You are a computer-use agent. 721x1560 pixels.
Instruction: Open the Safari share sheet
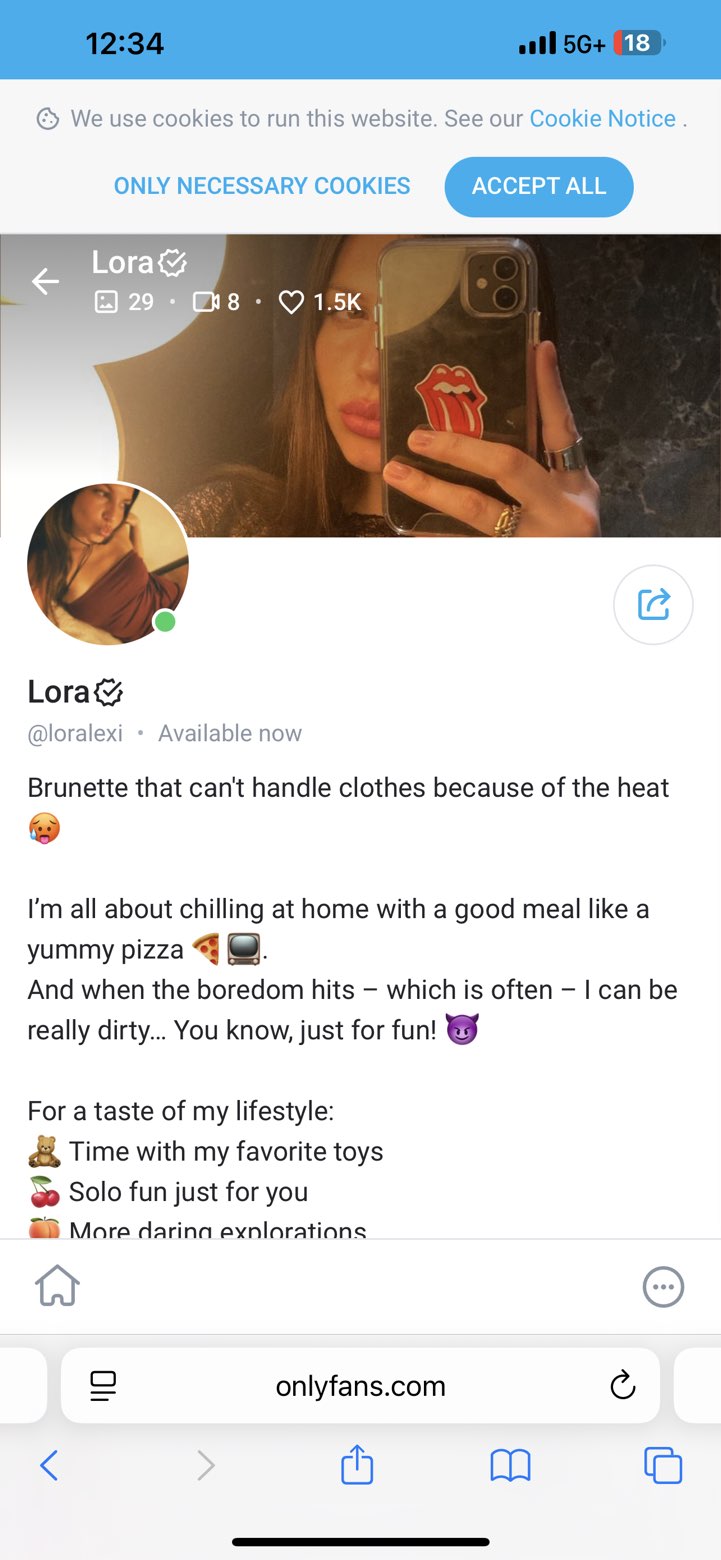point(357,1466)
